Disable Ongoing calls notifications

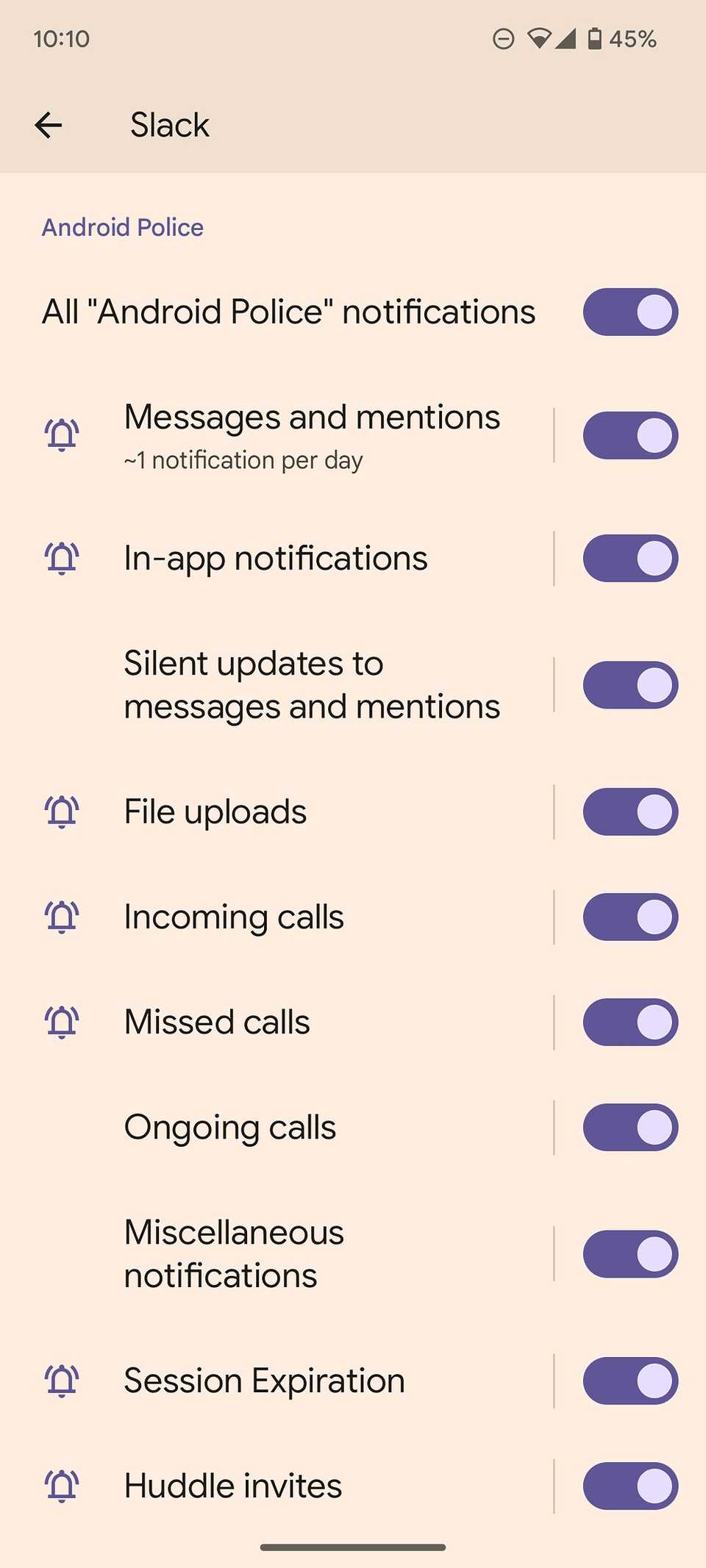(x=630, y=1127)
